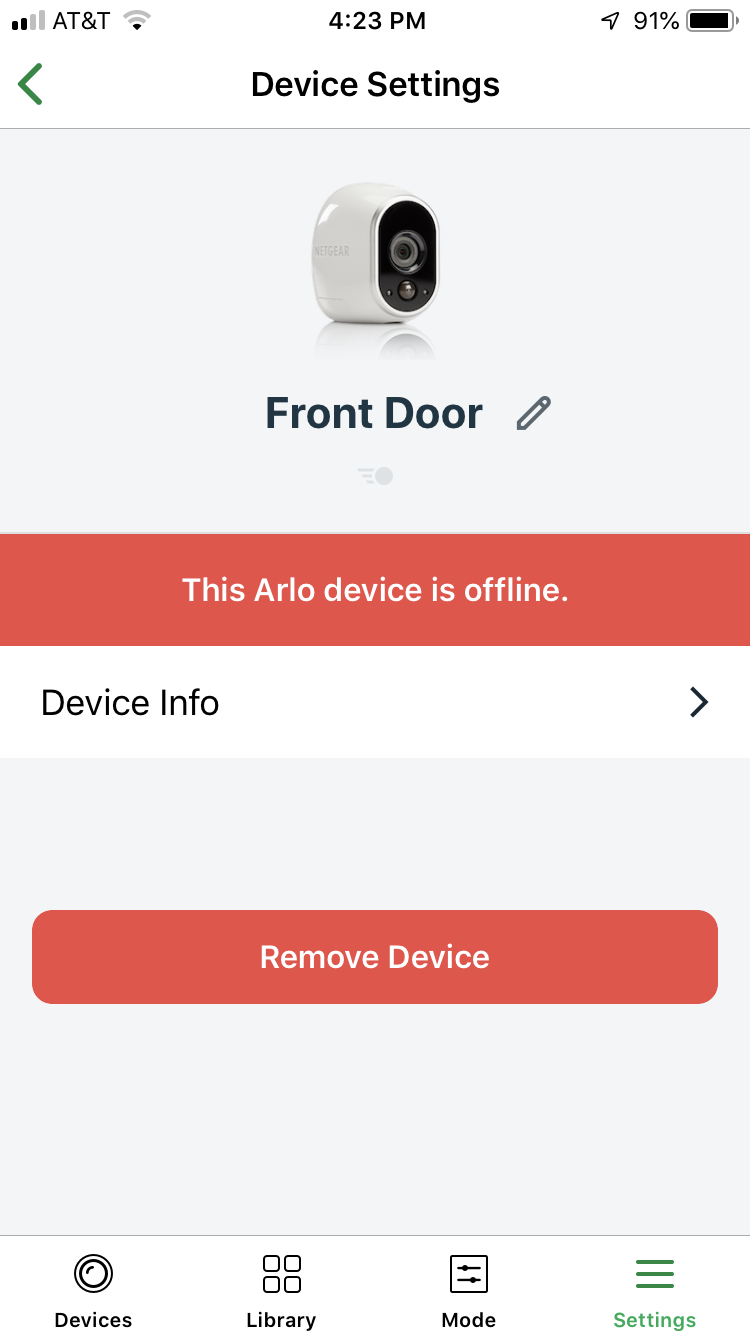Edit the Front Door device name
The image size is (750, 1334).
[x=533, y=413]
